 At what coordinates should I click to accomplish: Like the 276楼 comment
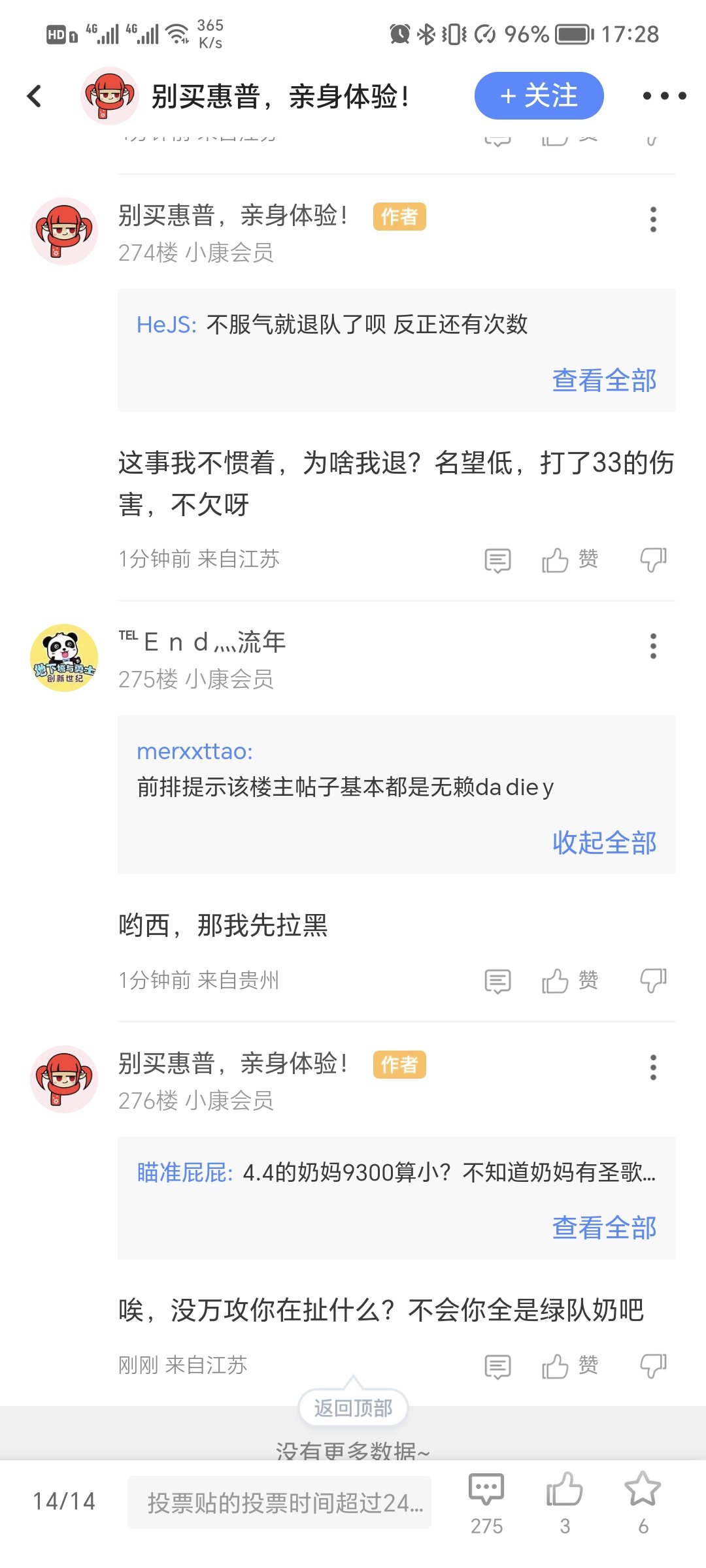pyautogui.click(x=569, y=1366)
